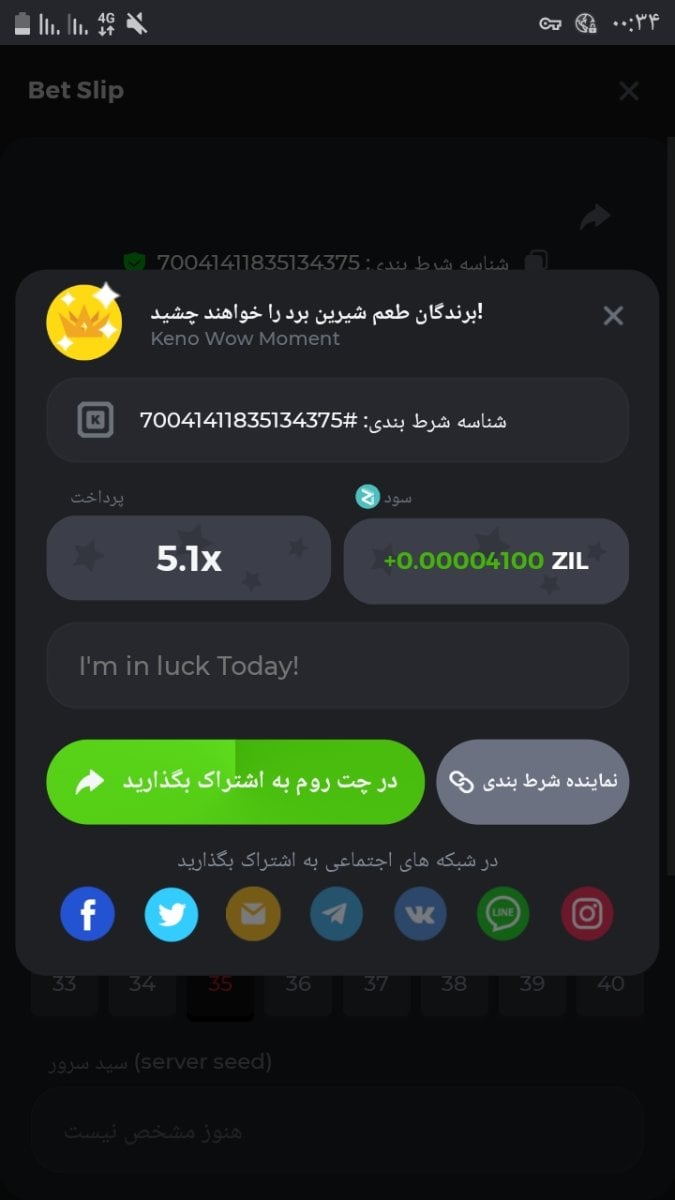
Task: Close the Keno Wow Moment dialog
Action: click(613, 316)
